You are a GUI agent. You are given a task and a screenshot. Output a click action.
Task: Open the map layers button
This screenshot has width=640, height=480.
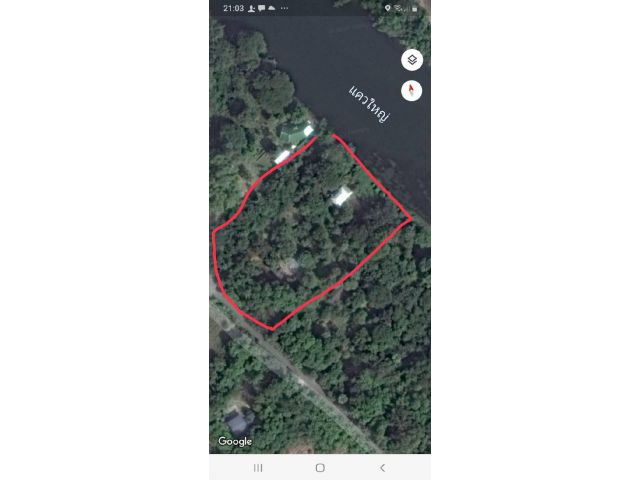tap(412, 60)
